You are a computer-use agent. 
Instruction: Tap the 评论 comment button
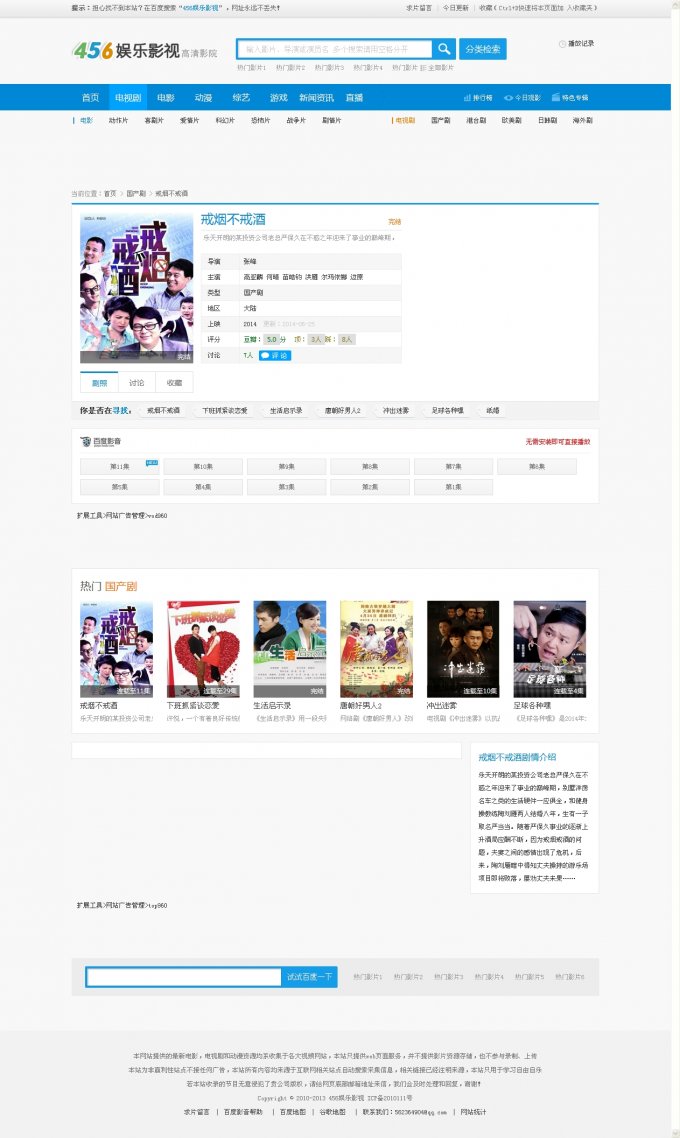point(275,355)
